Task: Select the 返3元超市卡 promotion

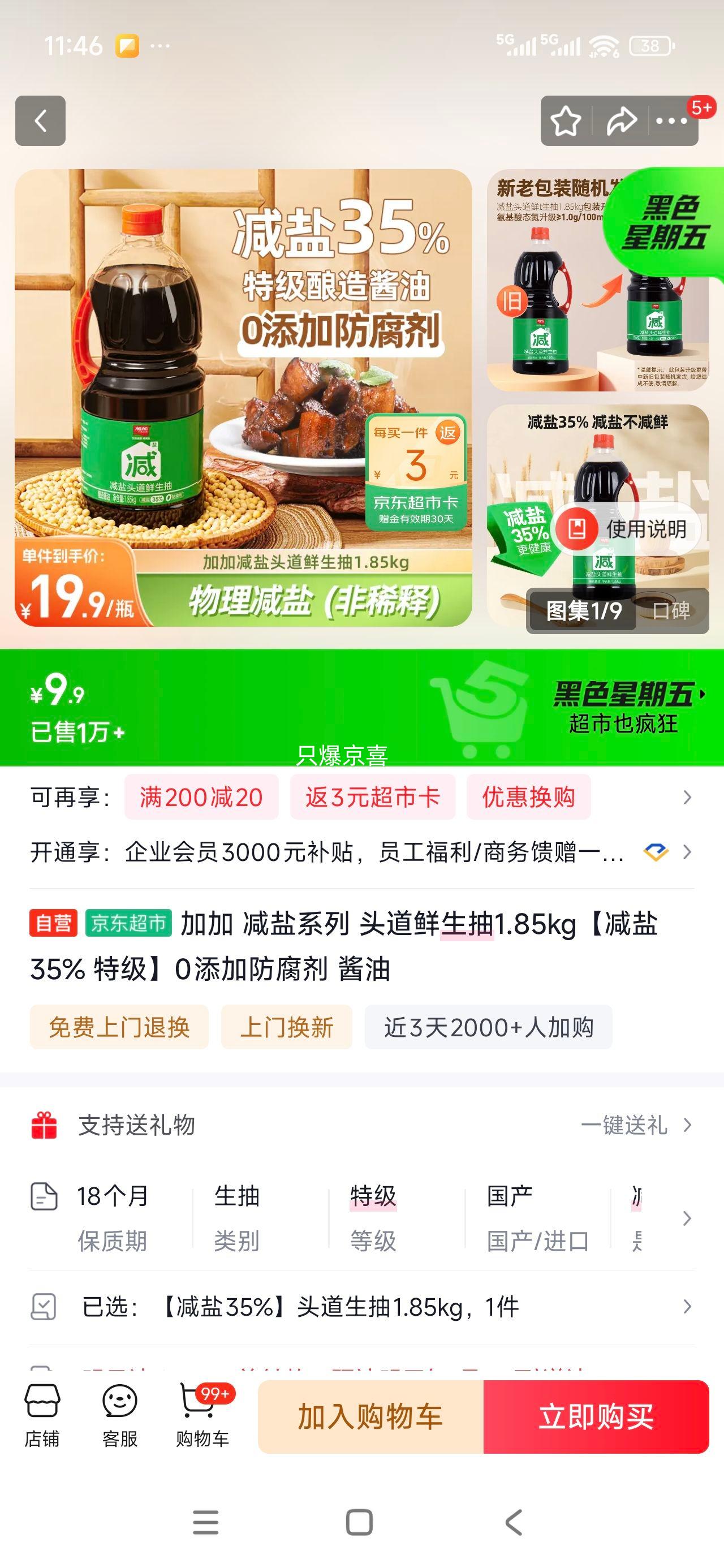Action: coord(373,798)
